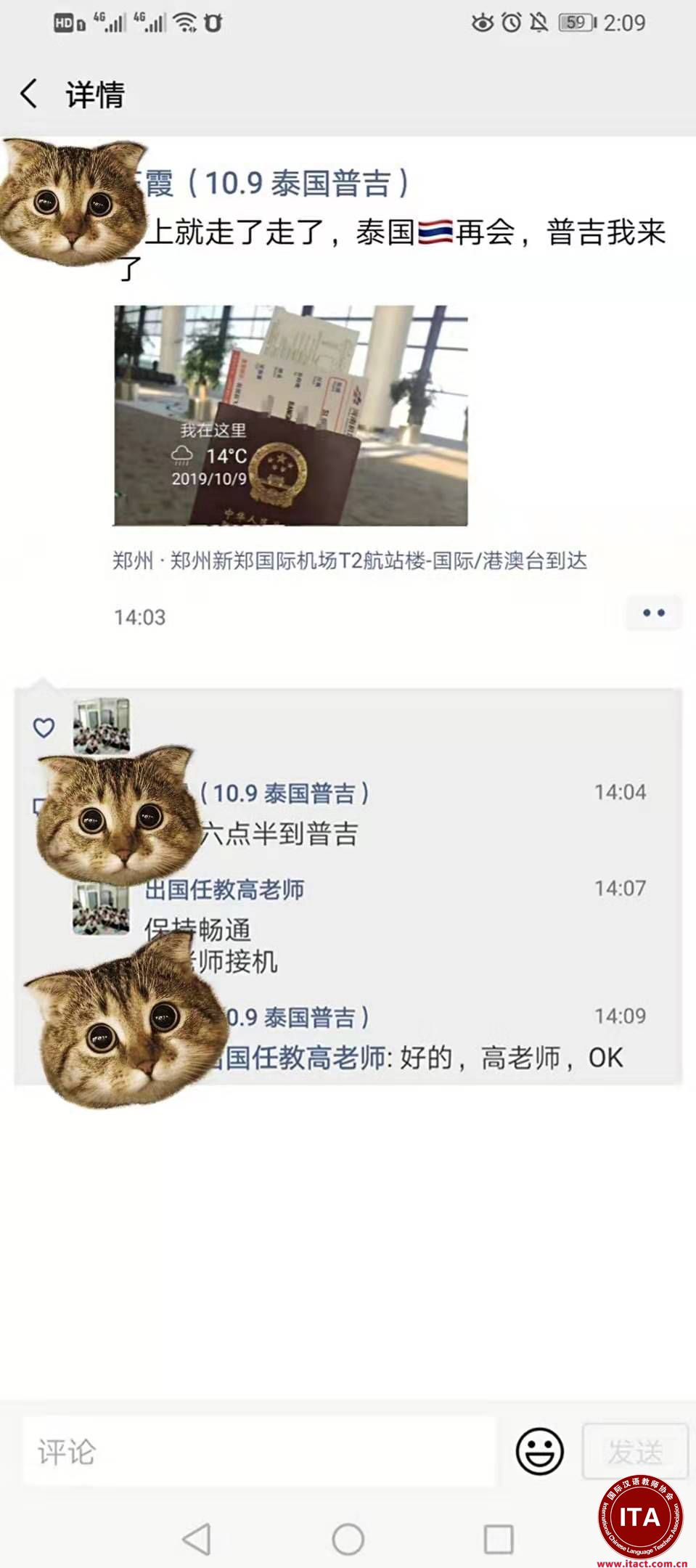This screenshot has height=1568, width=696.
Task: Send the comment with 发送
Action: 635,1452
